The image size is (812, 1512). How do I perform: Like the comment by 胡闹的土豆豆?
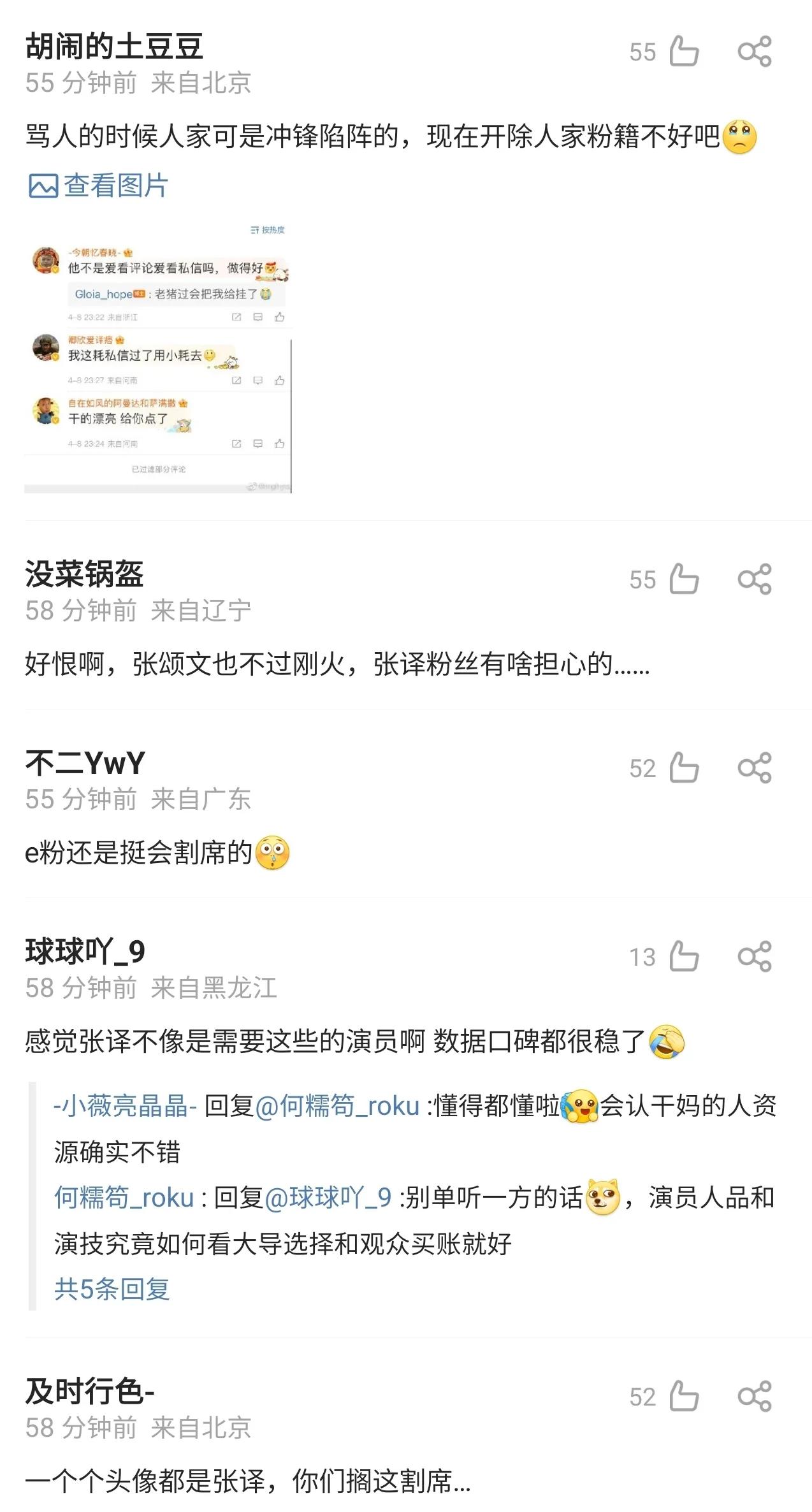point(684,52)
